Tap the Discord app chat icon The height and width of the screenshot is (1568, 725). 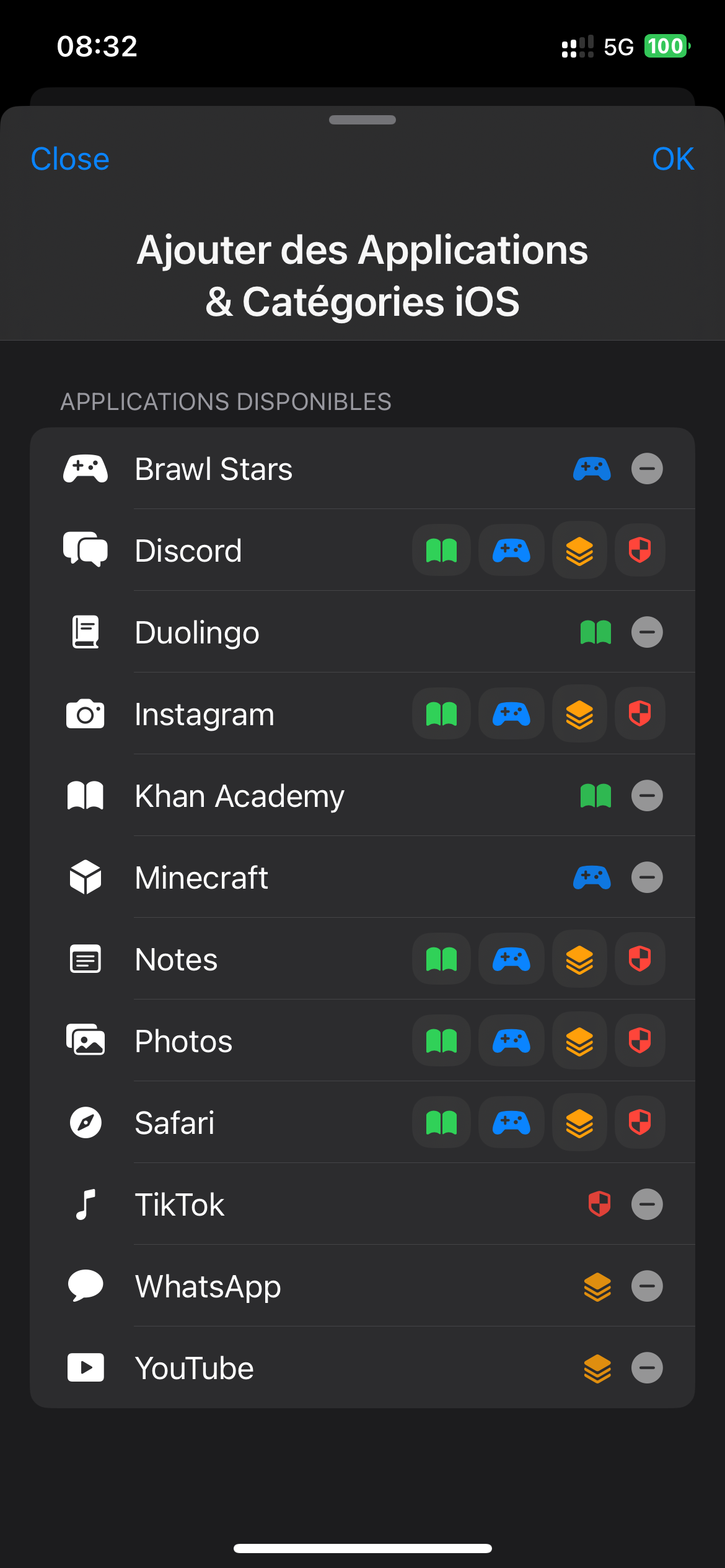[85, 550]
